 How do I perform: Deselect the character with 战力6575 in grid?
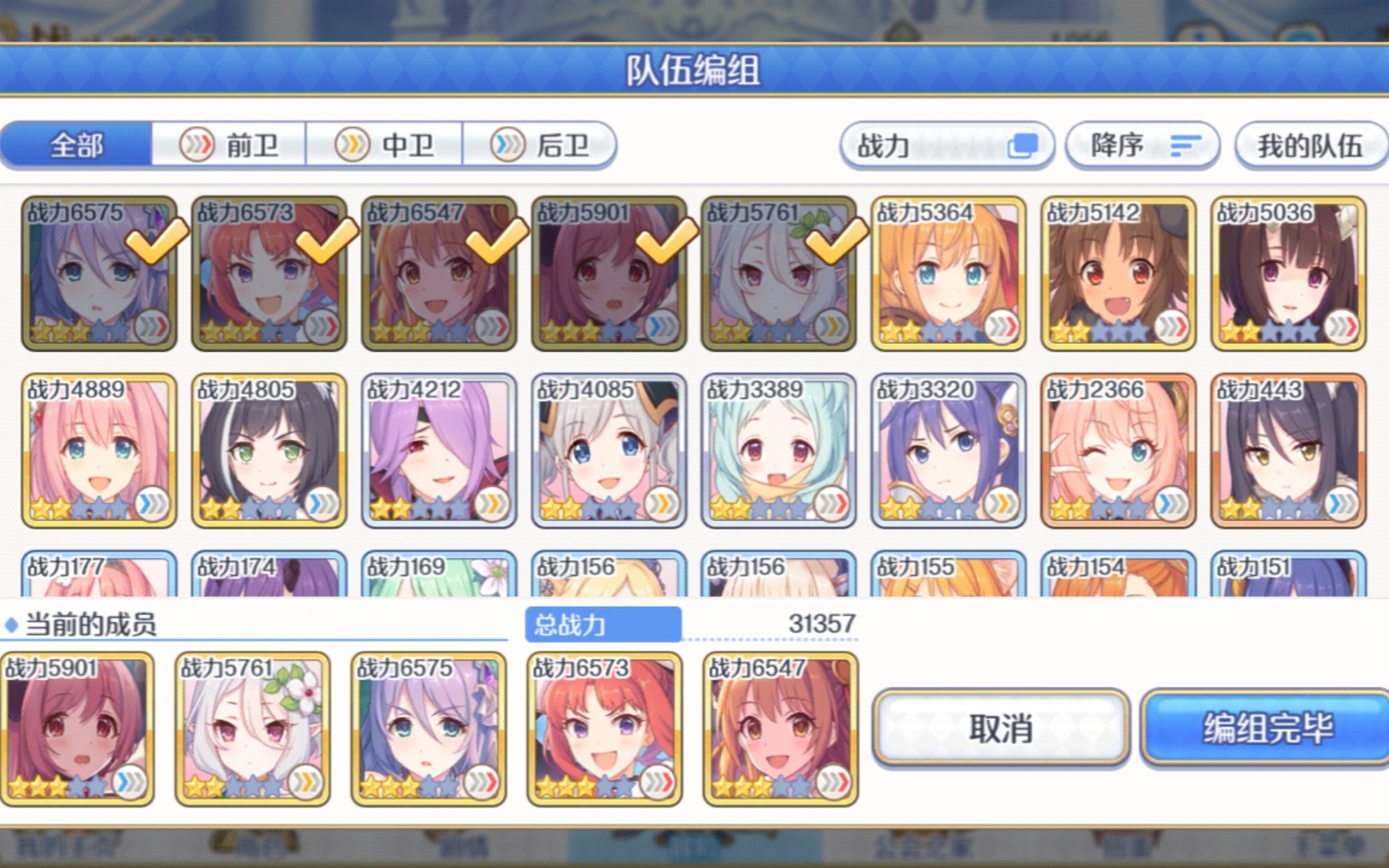coord(99,275)
